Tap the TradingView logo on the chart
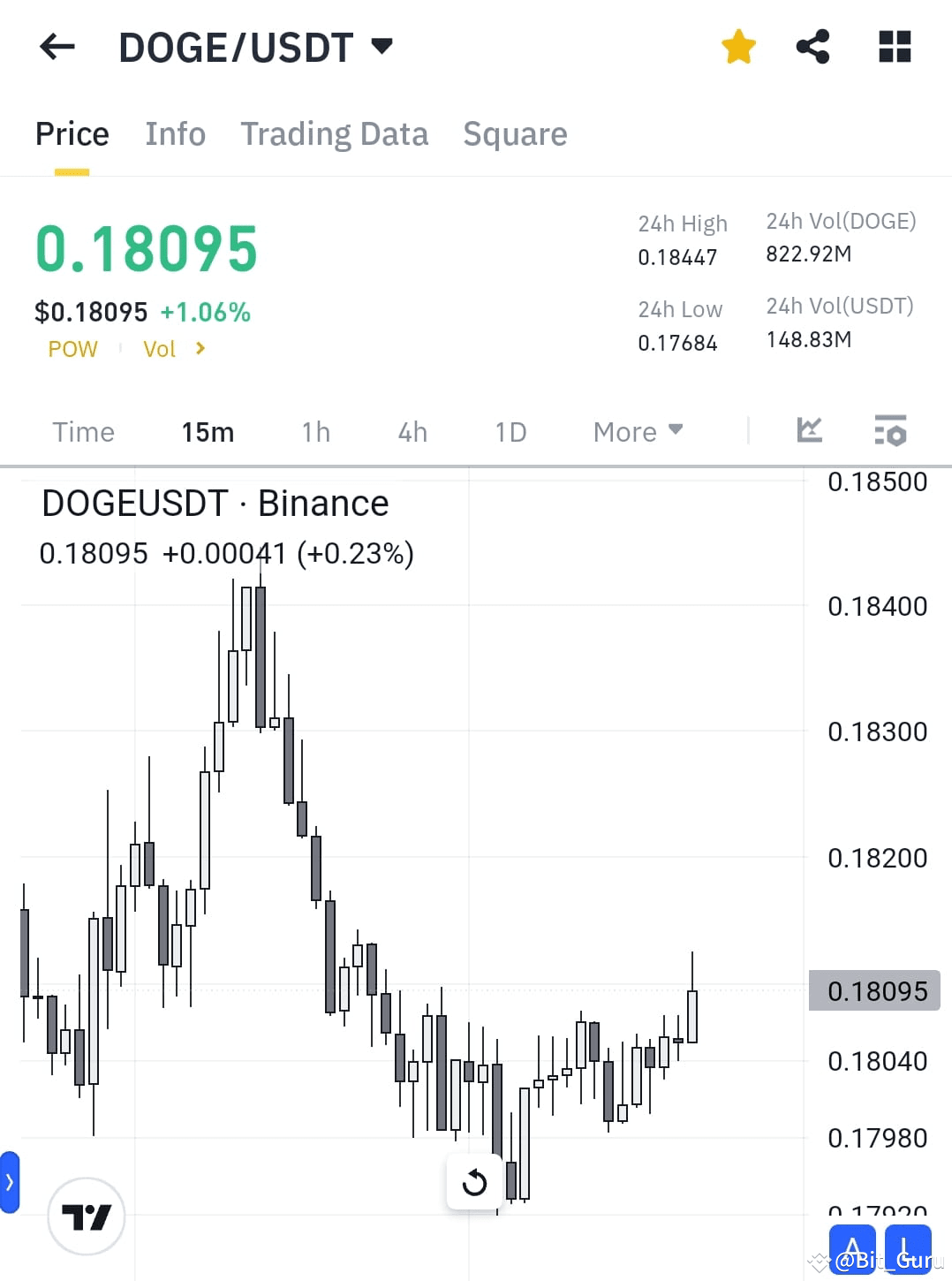The height and width of the screenshot is (1281, 952). (87, 1216)
